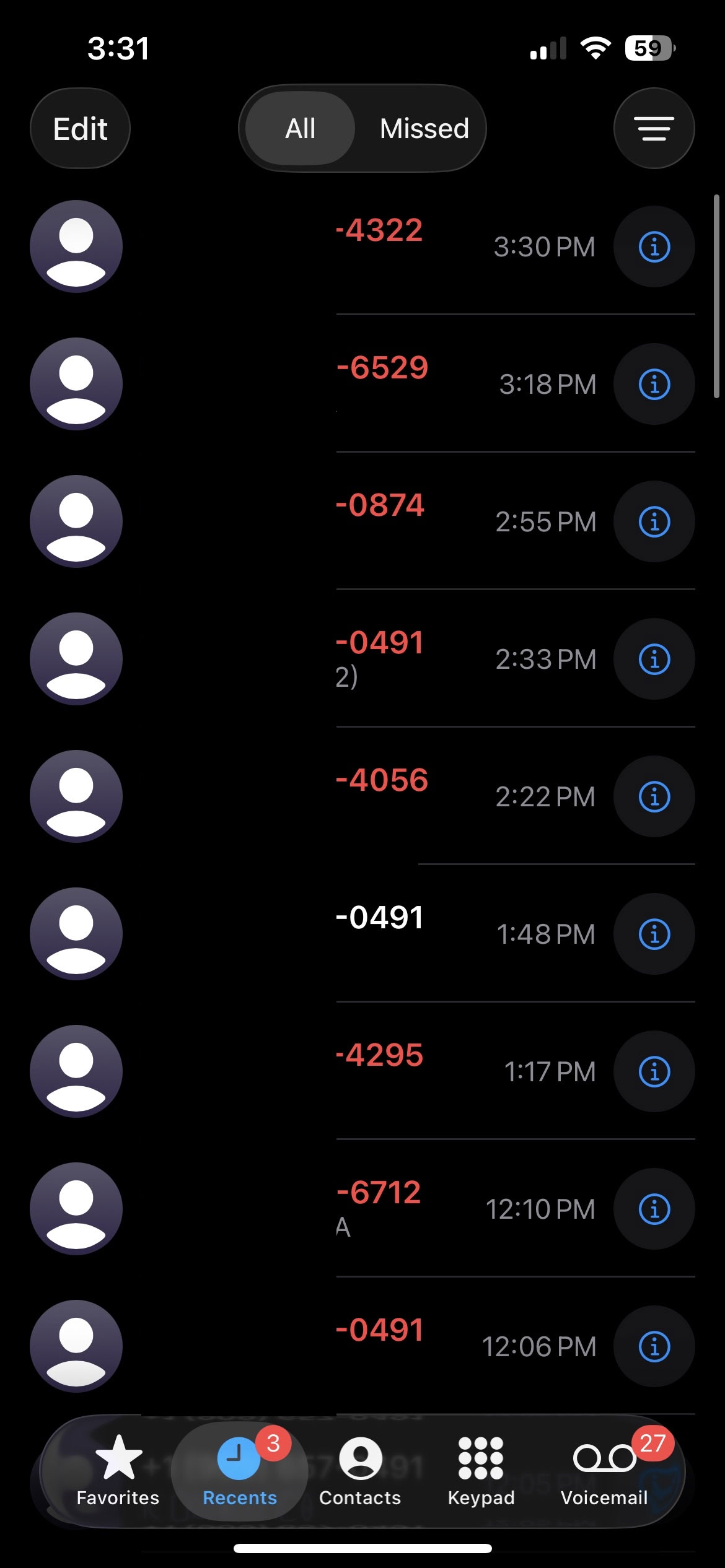Switch to the Keypad tab
This screenshot has width=725, height=1568.
click(481, 1471)
